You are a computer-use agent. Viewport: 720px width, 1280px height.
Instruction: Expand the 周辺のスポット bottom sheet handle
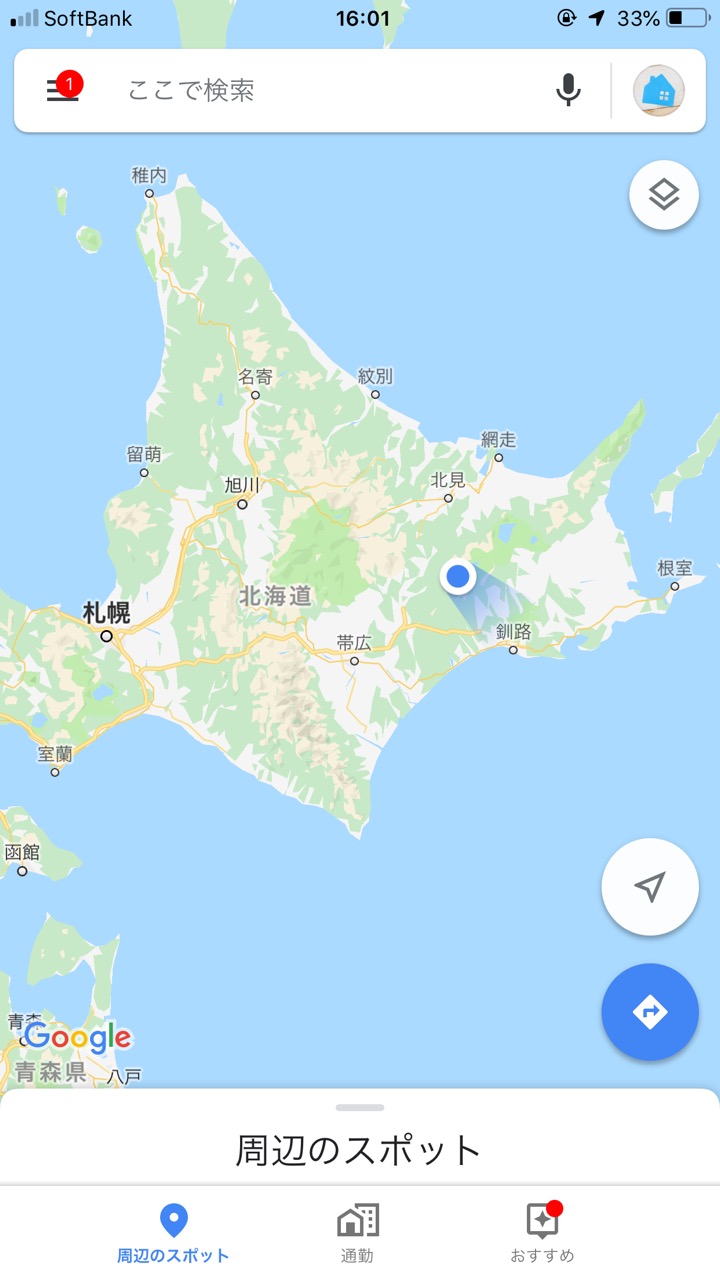pyautogui.click(x=360, y=1108)
